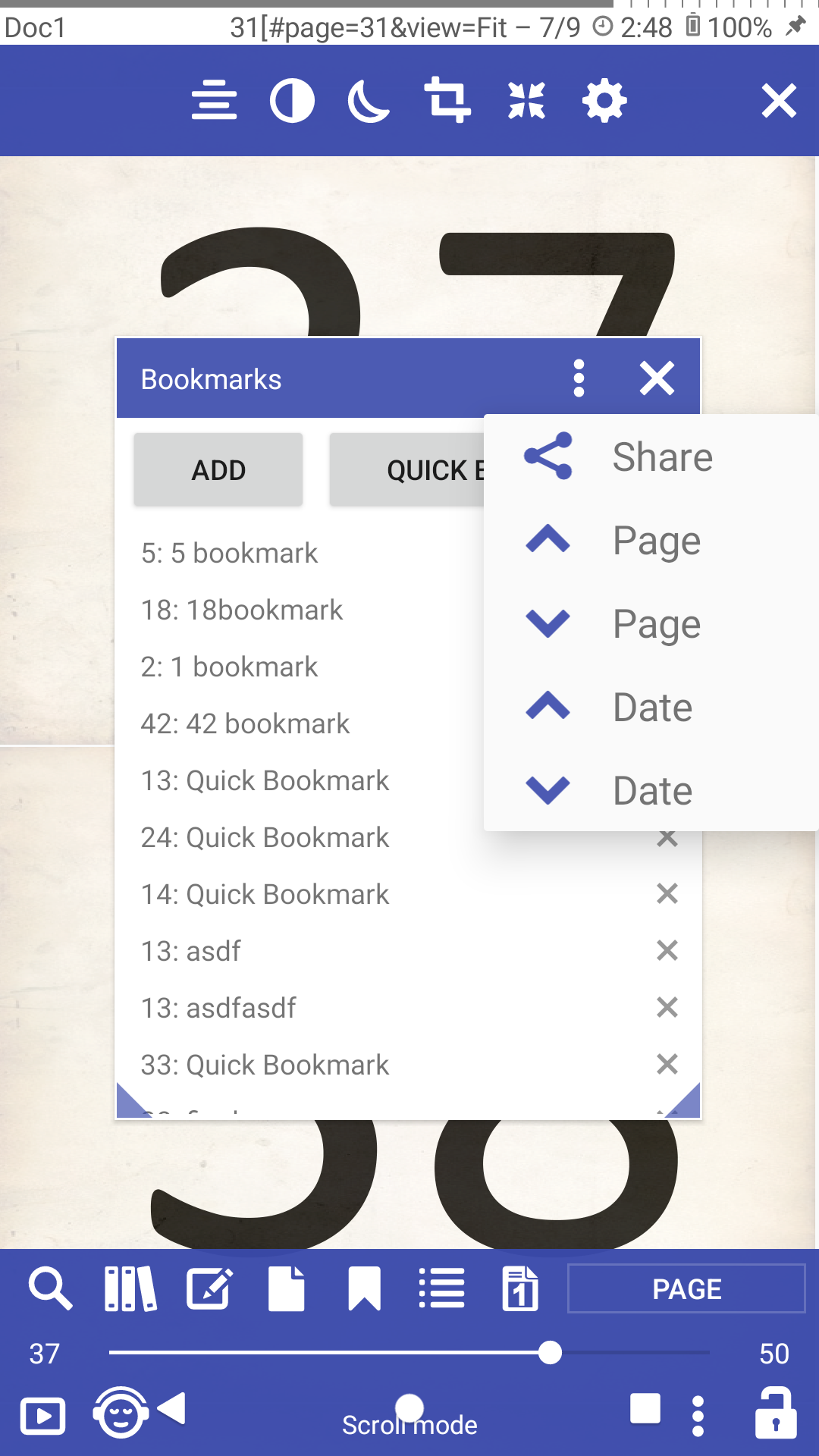Open the library books icon
The height and width of the screenshot is (1456, 819).
[130, 1288]
